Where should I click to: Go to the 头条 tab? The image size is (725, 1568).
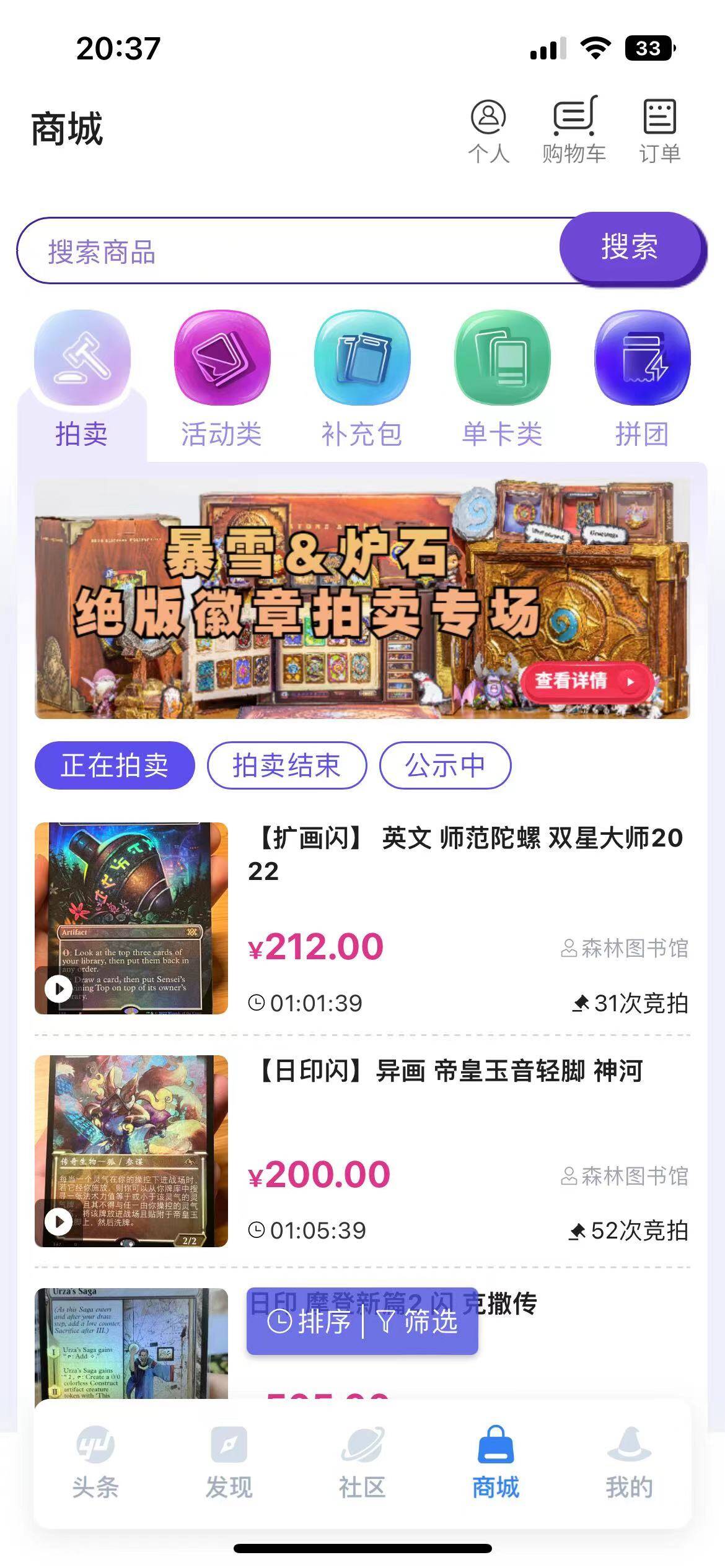coord(95,1463)
